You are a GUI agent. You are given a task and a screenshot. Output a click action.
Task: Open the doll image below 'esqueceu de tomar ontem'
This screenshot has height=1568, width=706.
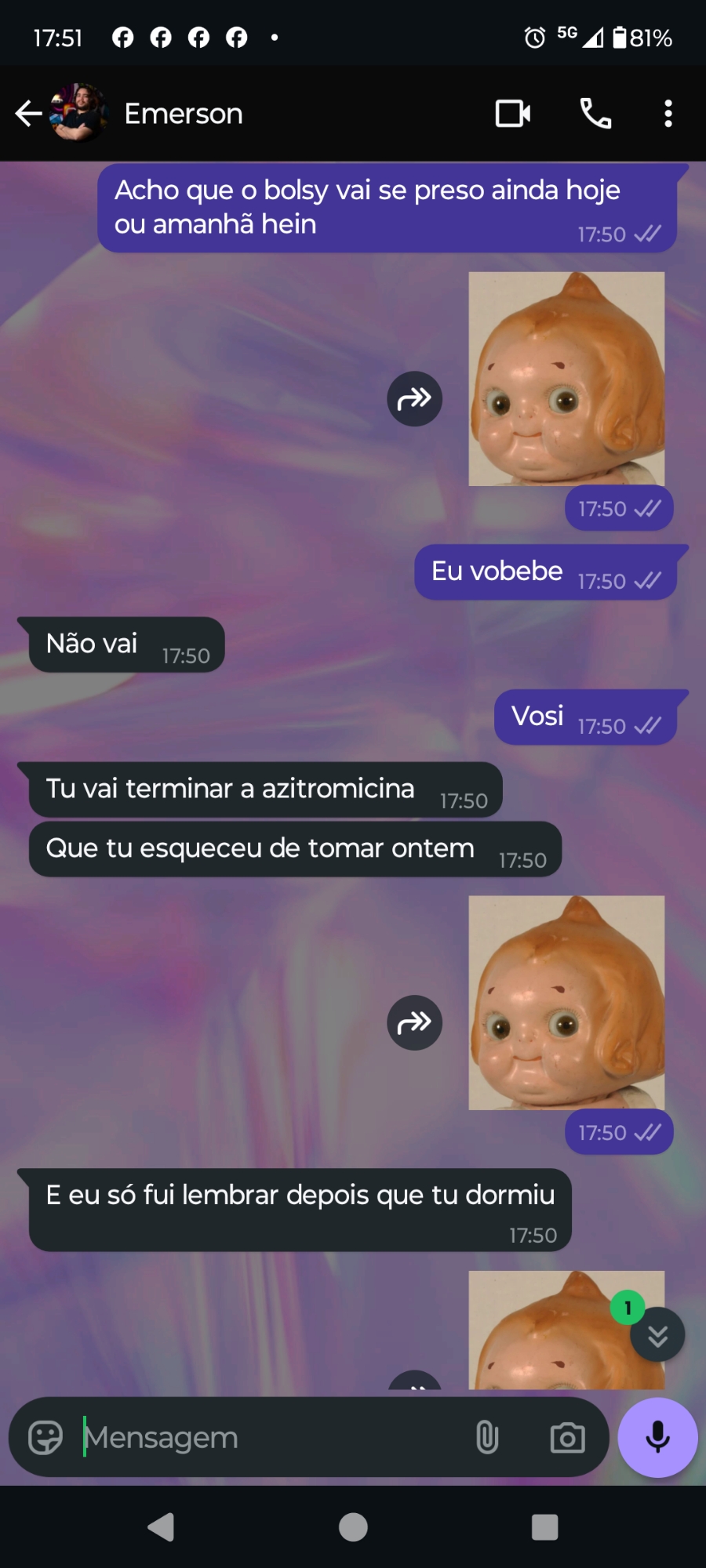[x=566, y=1003]
